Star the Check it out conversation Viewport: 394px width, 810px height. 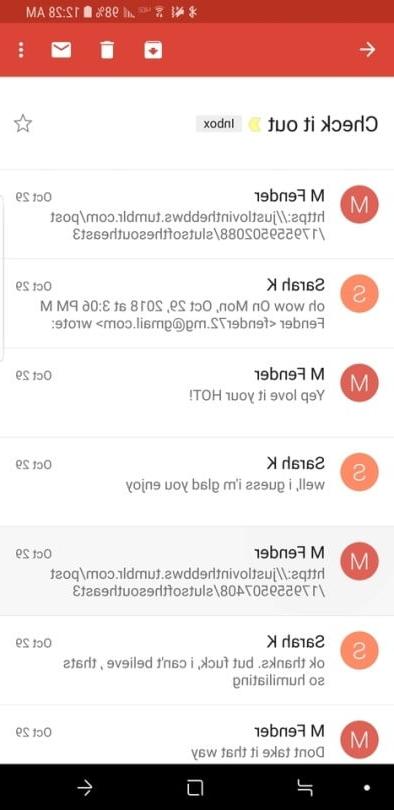[x=23, y=124]
